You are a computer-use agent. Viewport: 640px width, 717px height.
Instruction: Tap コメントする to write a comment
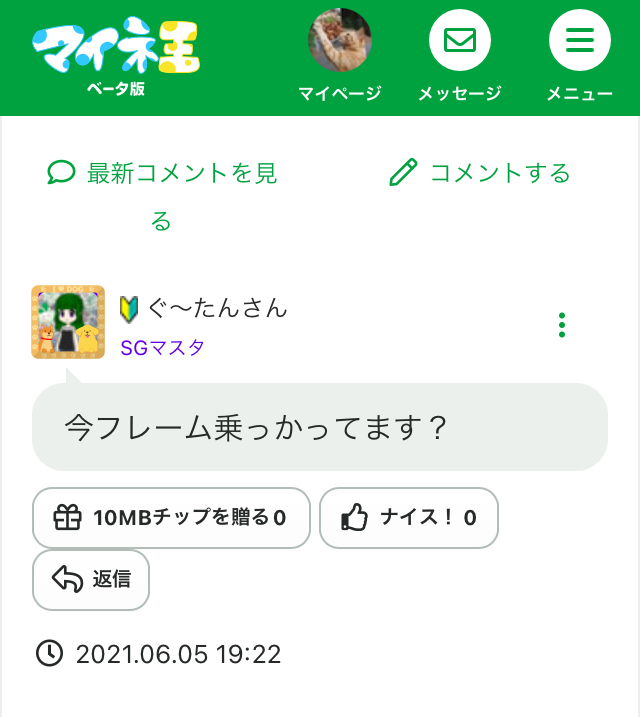click(480, 173)
